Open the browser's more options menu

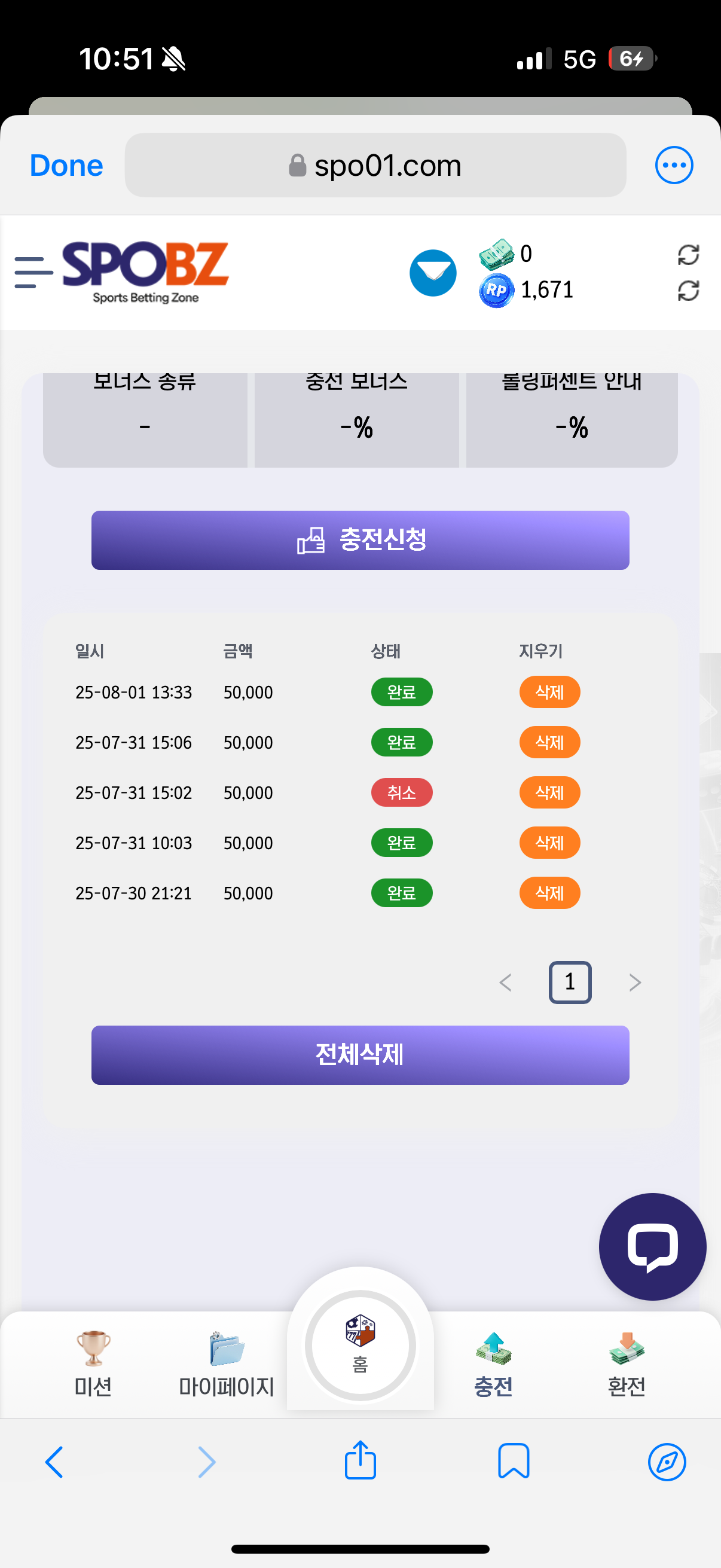tap(674, 165)
